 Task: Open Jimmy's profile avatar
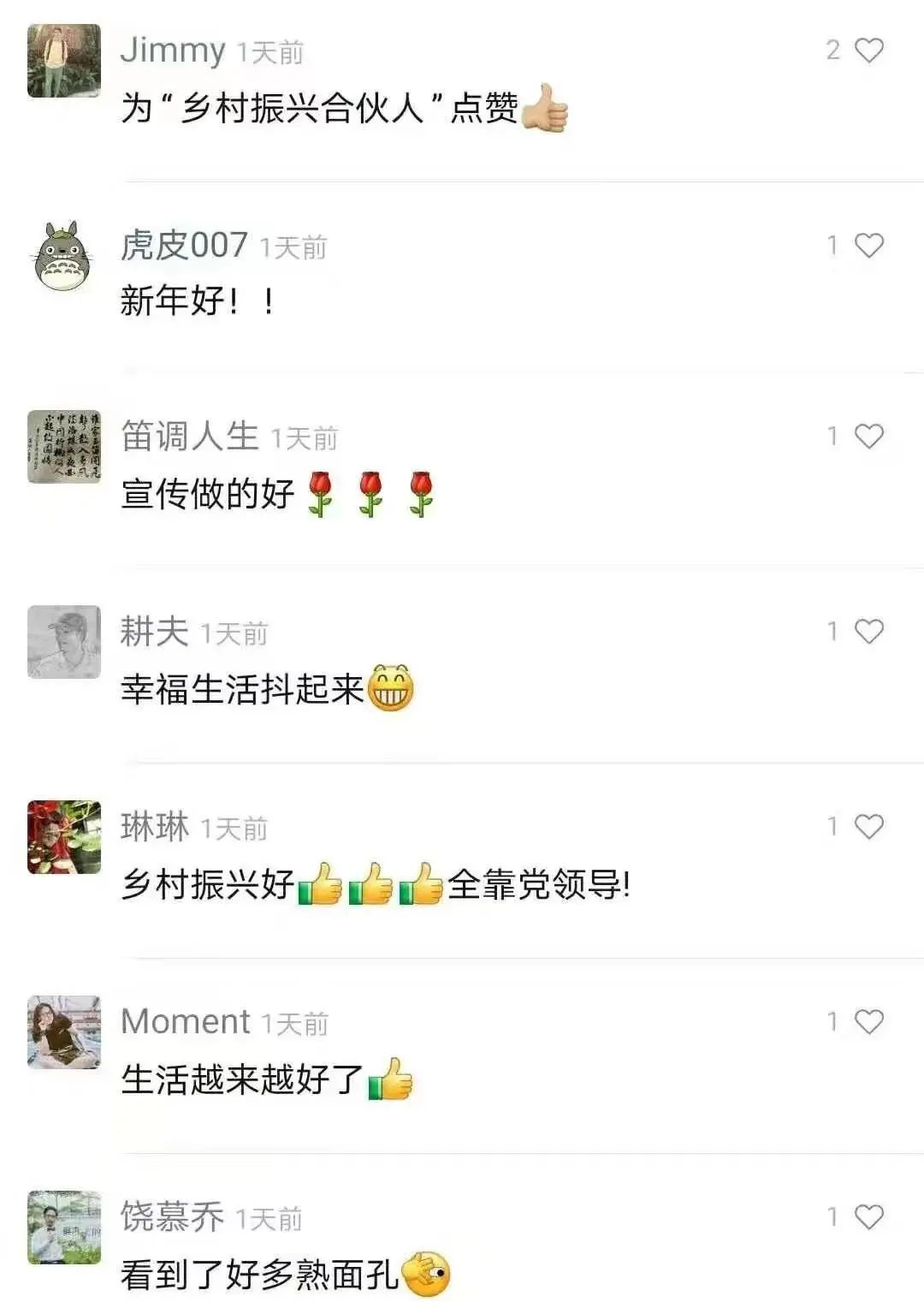pyautogui.click(x=64, y=61)
